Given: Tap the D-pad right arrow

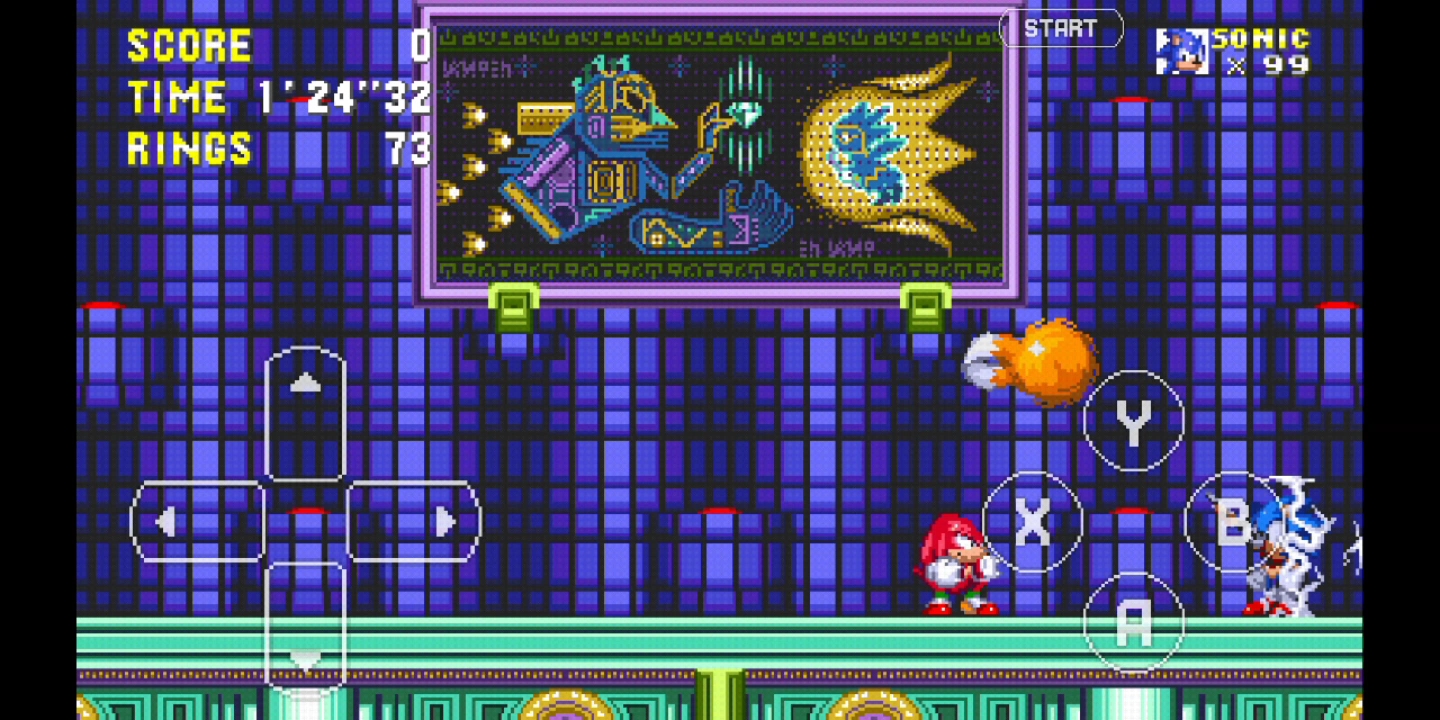Looking at the screenshot, I should click(x=414, y=521).
